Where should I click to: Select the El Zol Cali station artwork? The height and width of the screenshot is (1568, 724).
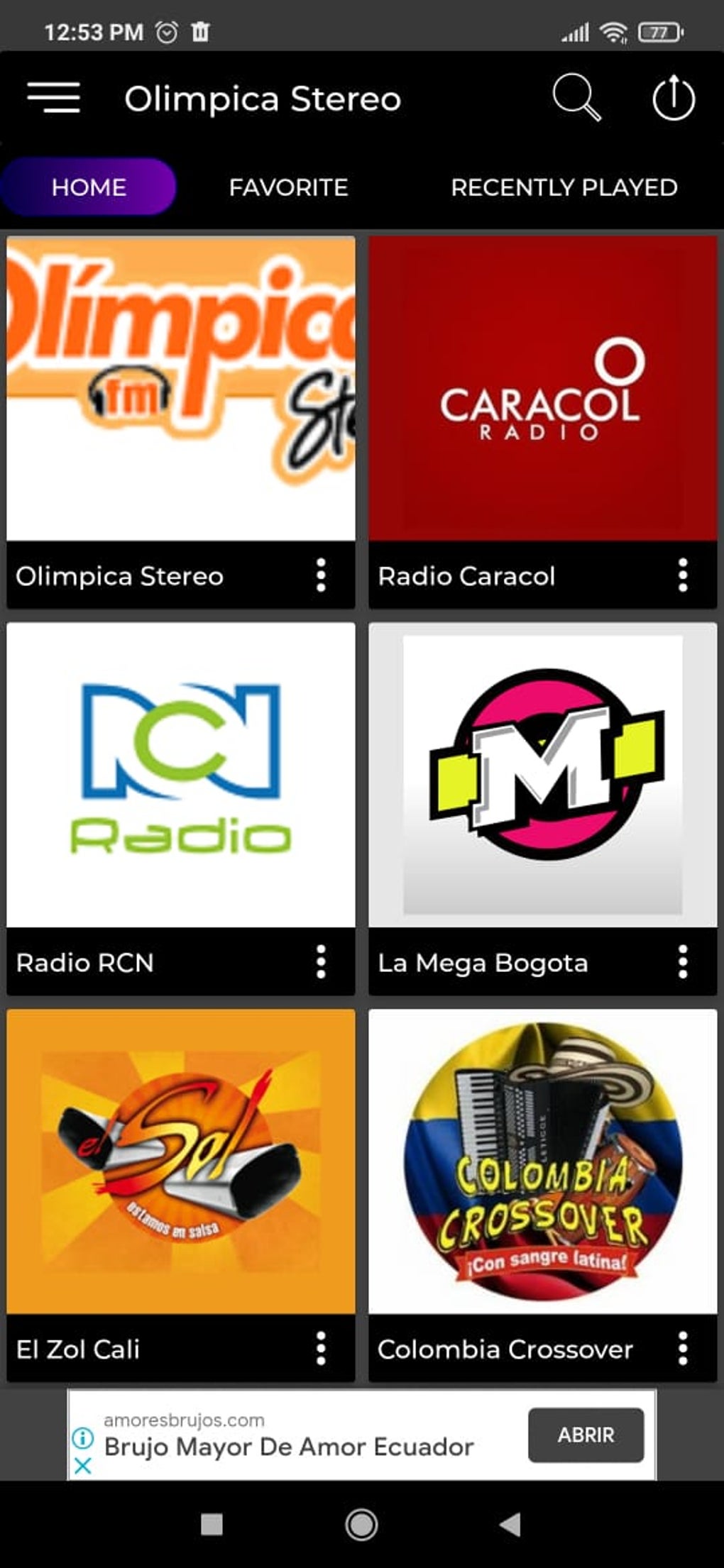coord(181,1160)
